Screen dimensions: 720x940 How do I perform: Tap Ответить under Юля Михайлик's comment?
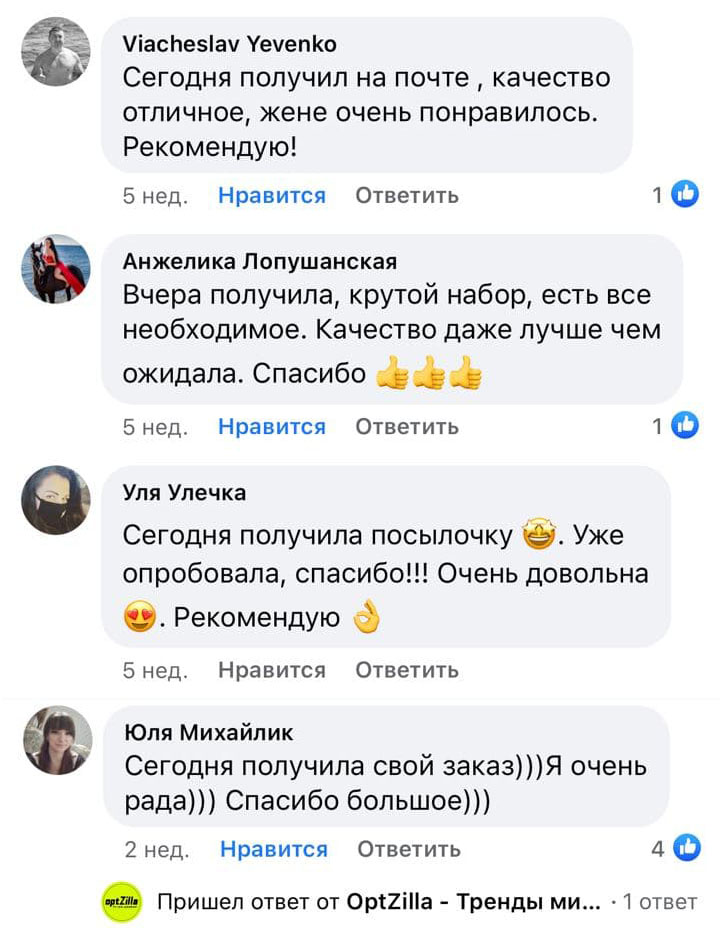tap(409, 849)
